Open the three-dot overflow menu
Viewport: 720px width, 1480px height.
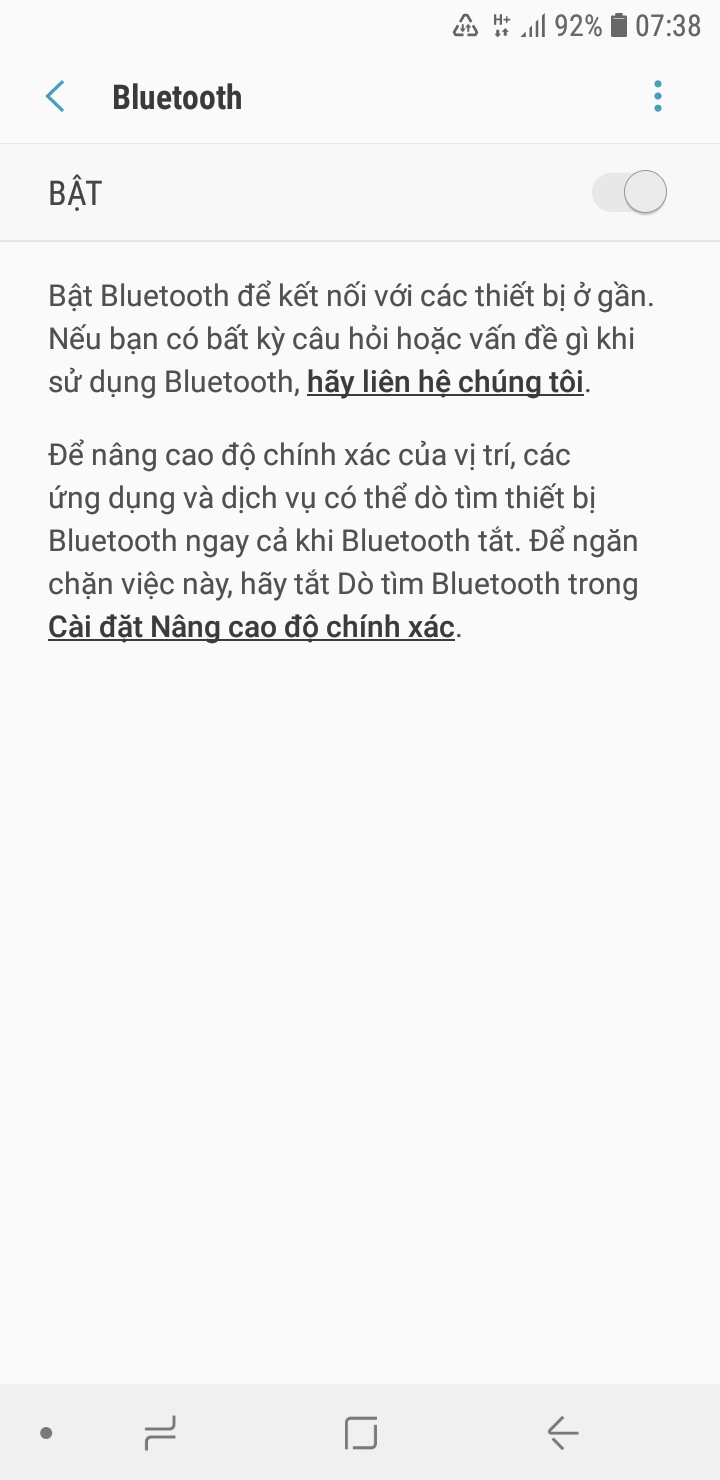tap(657, 97)
